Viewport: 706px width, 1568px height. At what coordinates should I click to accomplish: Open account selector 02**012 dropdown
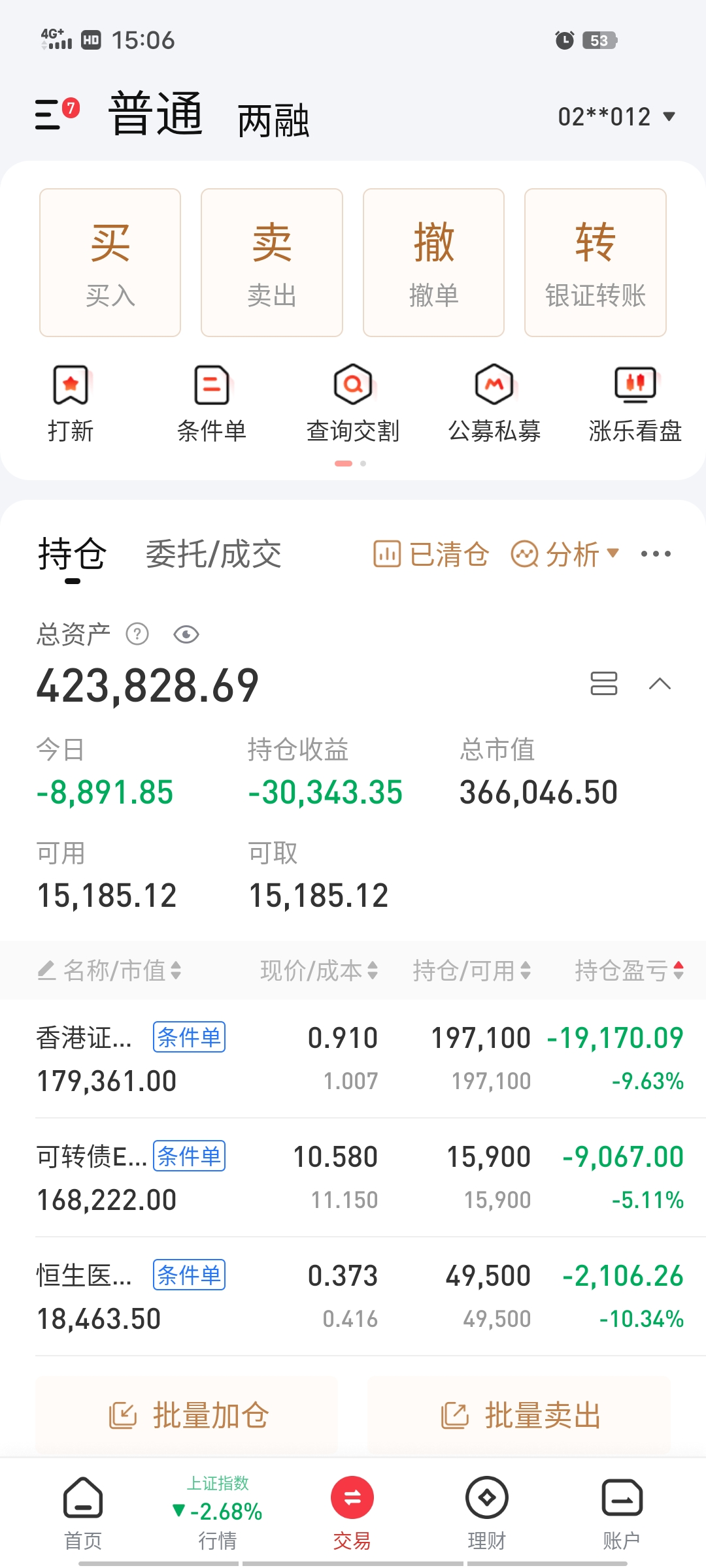click(616, 117)
